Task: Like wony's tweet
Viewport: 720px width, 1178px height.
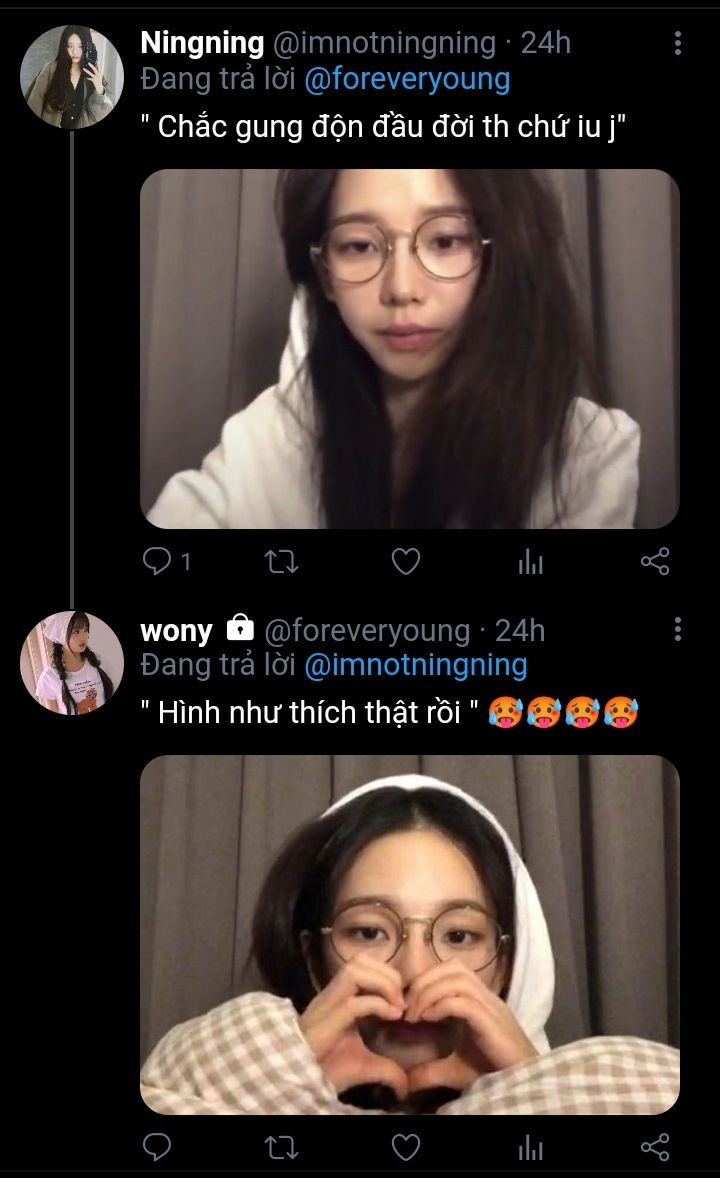Action: (405, 1146)
